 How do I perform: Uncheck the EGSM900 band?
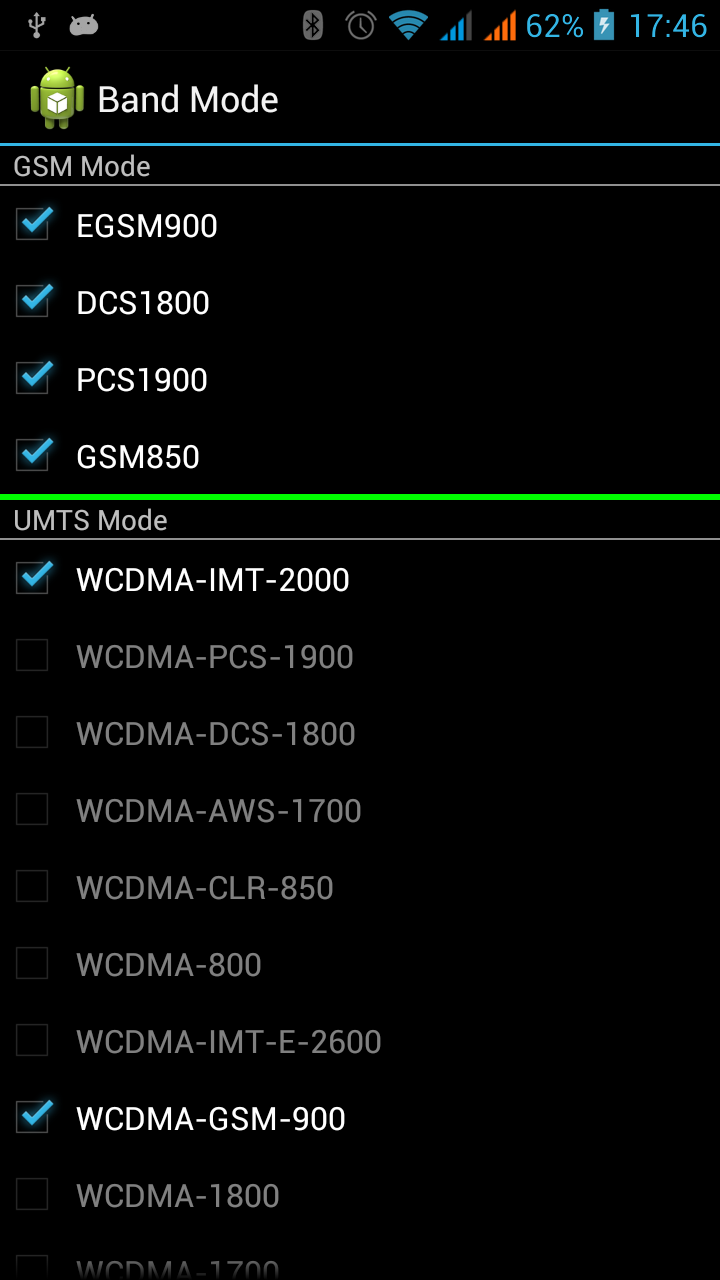(33, 225)
